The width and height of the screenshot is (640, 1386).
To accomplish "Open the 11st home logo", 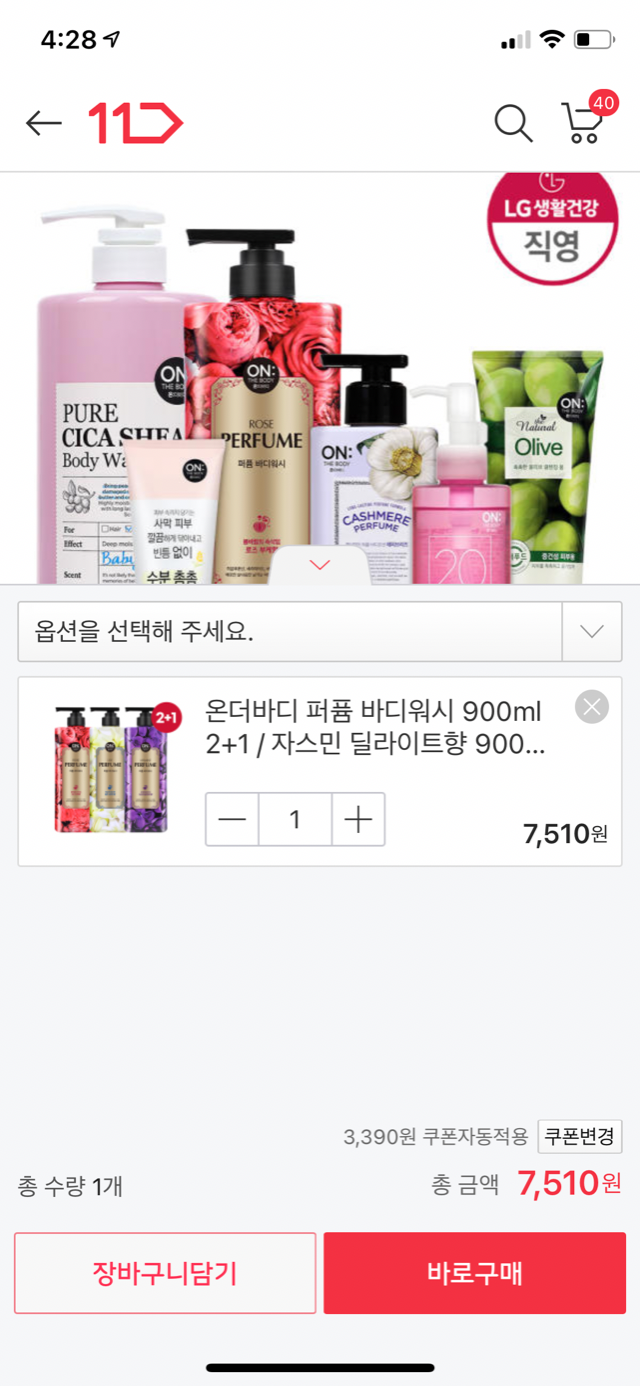I will point(136,123).
